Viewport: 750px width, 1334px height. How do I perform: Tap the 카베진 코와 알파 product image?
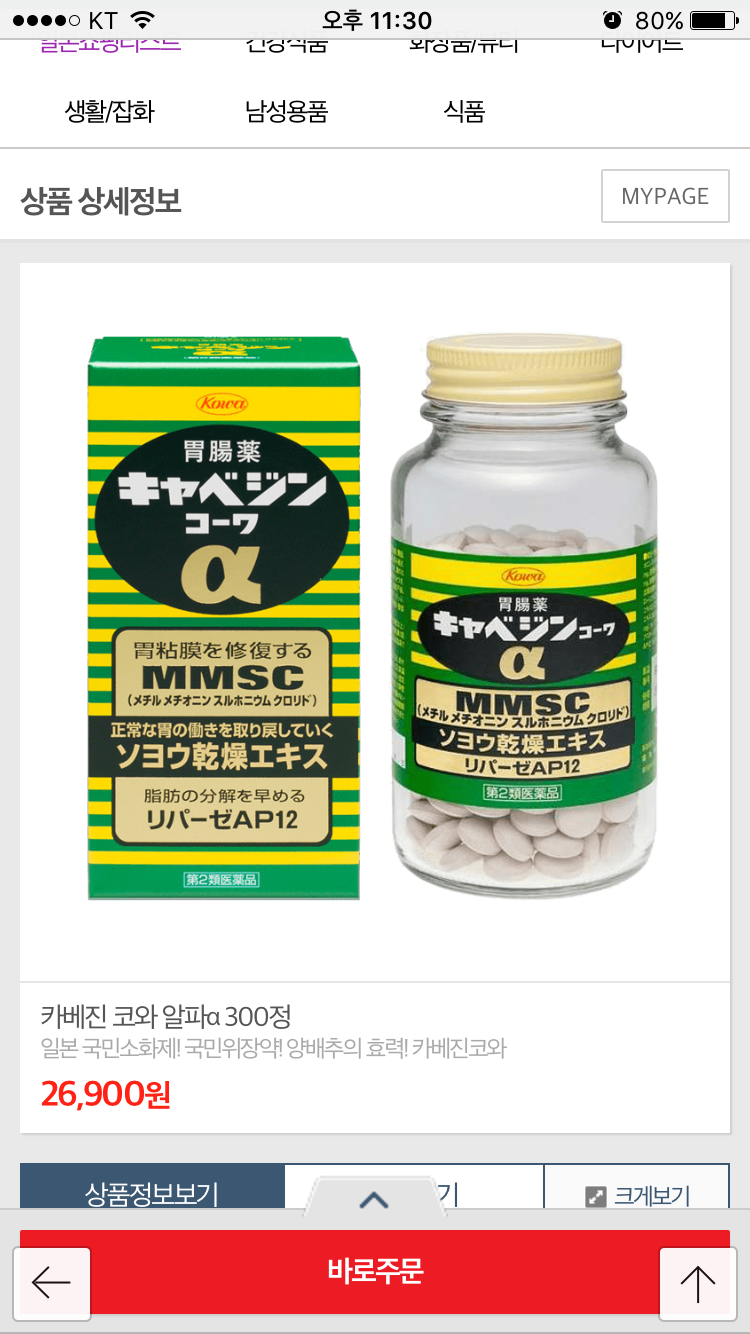pyautogui.click(x=375, y=620)
